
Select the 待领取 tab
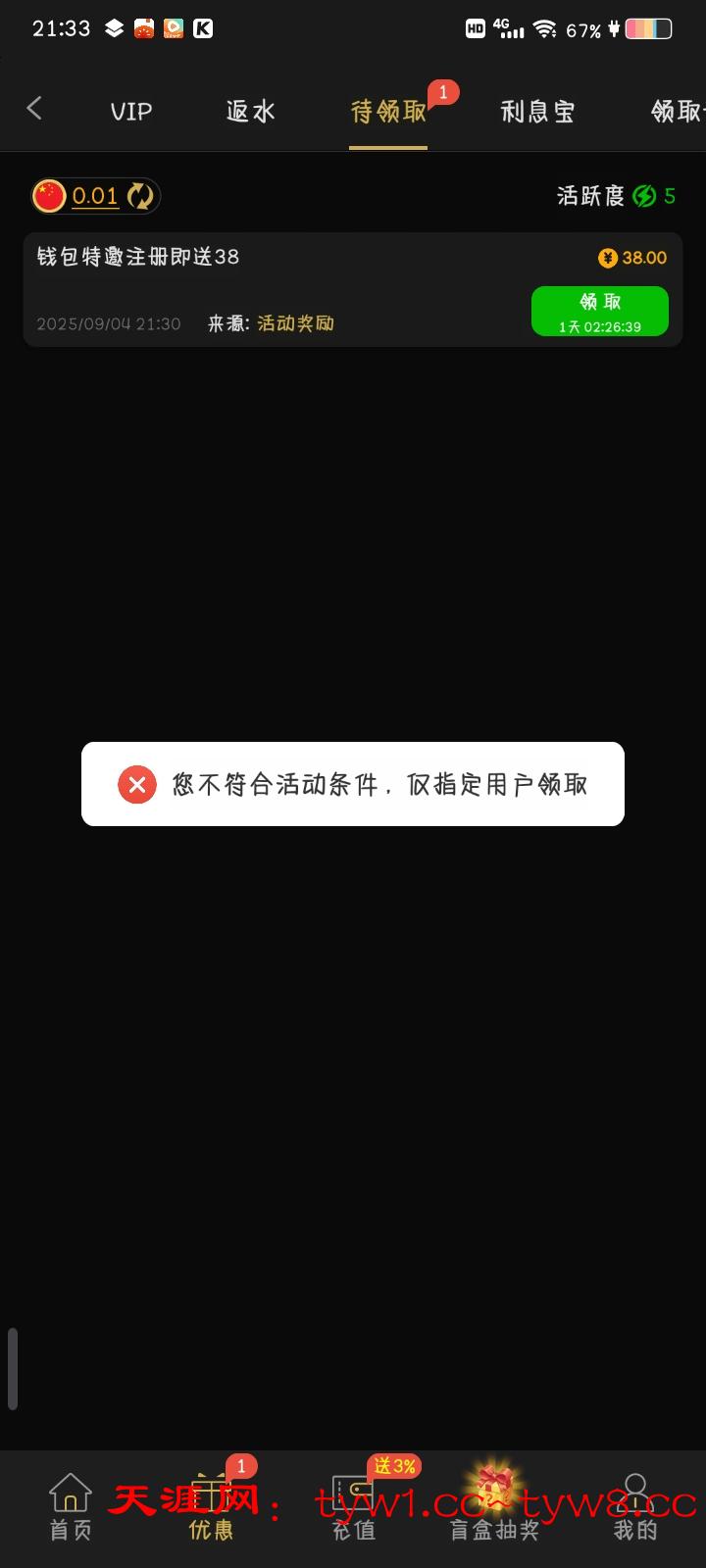click(388, 112)
